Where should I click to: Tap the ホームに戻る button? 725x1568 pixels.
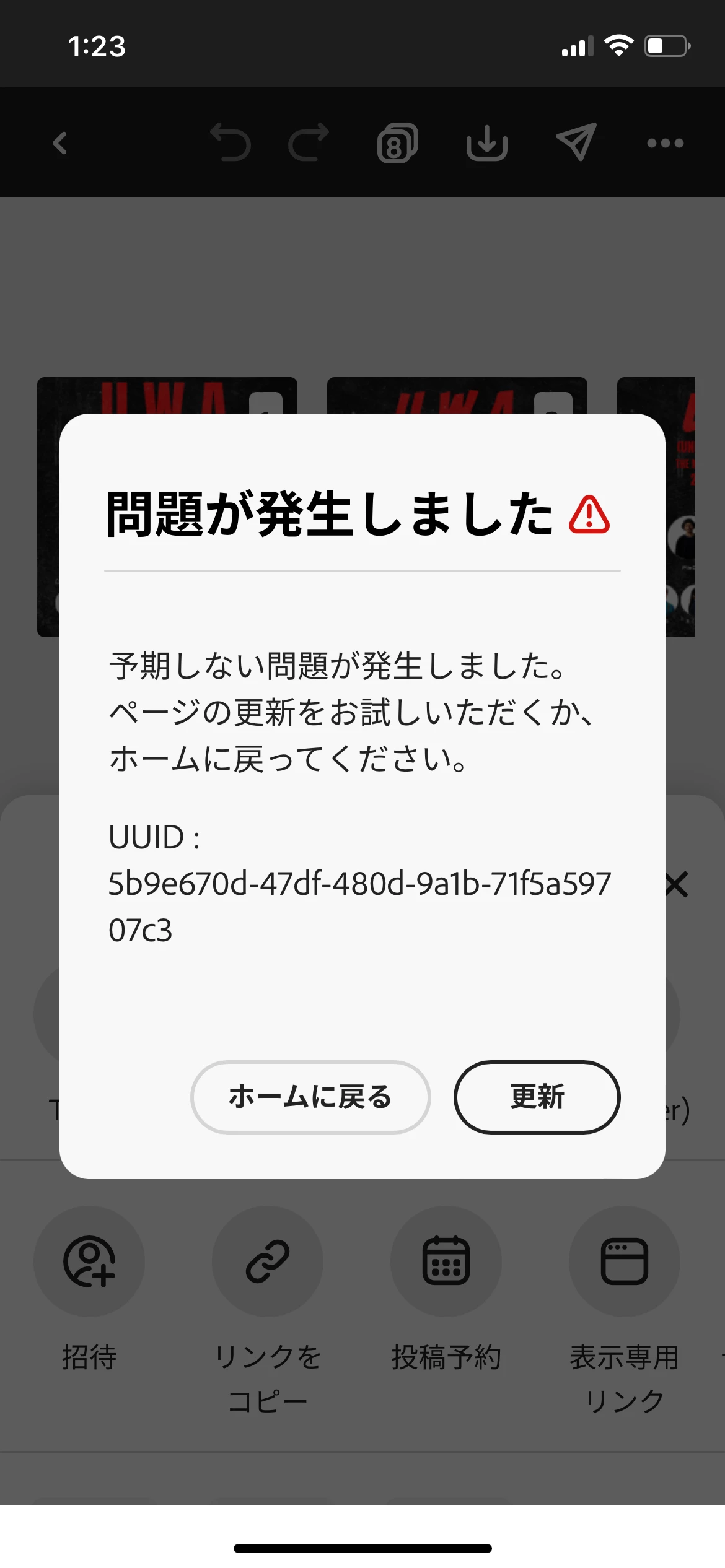(x=310, y=1097)
